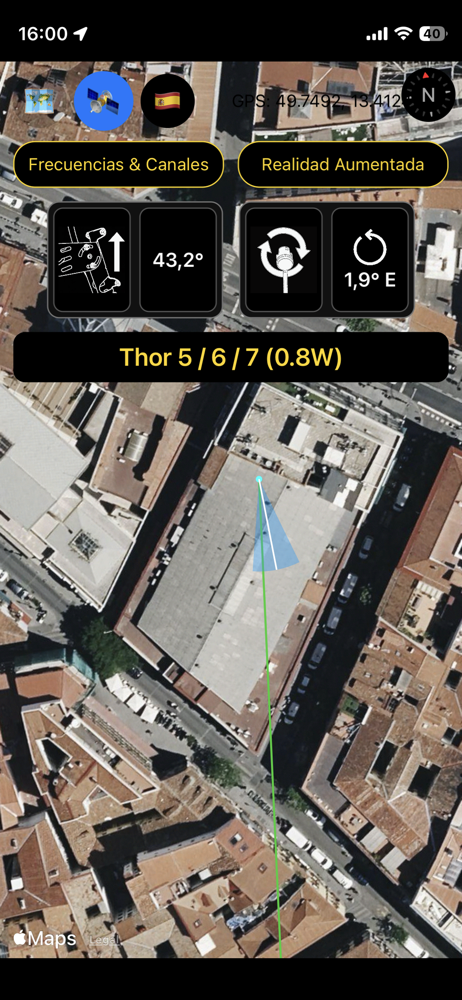Select the satellite view icon
Screen dimensions: 462x1000
(x=103, y=101)
